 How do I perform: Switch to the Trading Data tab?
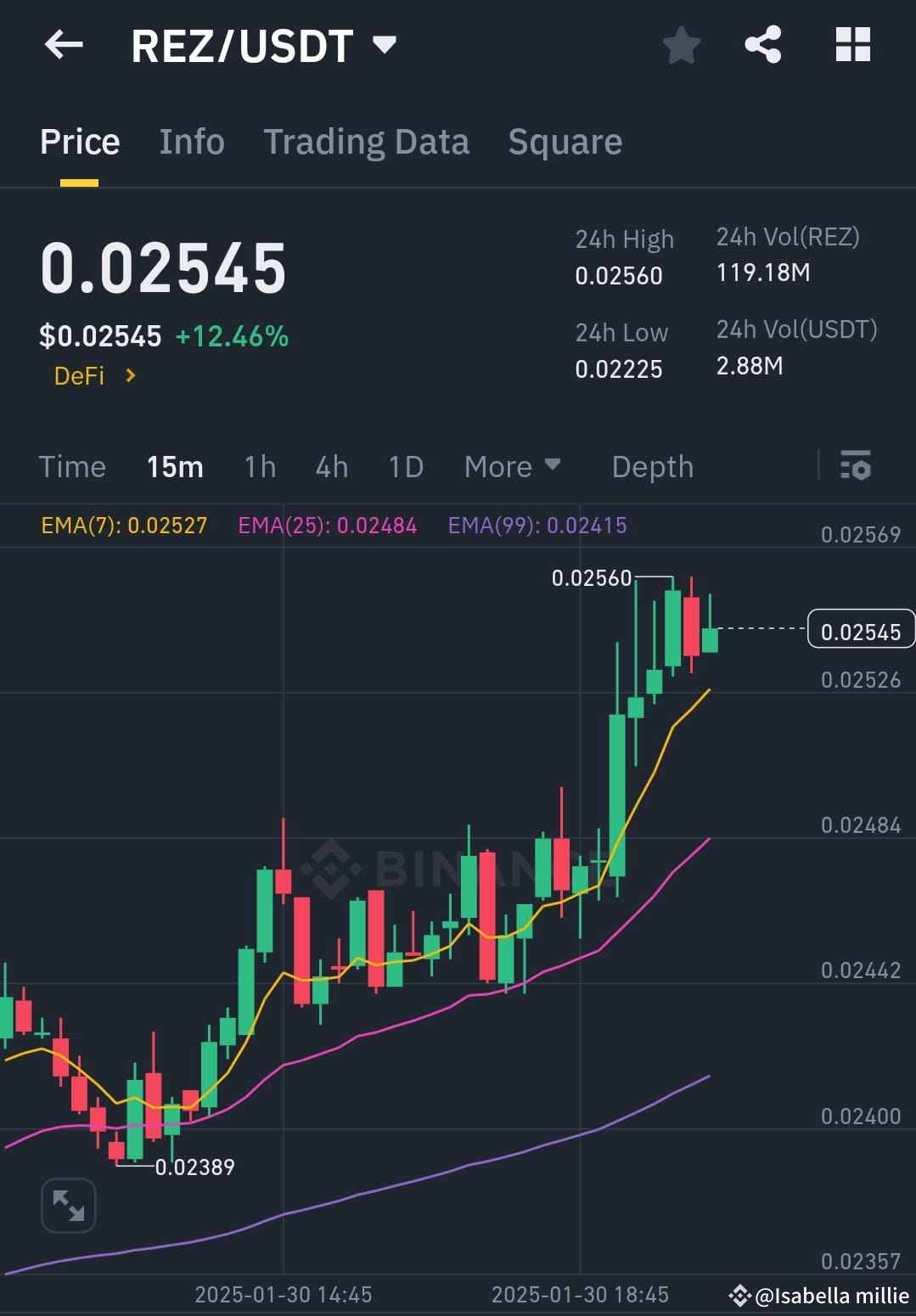(367, 141)
